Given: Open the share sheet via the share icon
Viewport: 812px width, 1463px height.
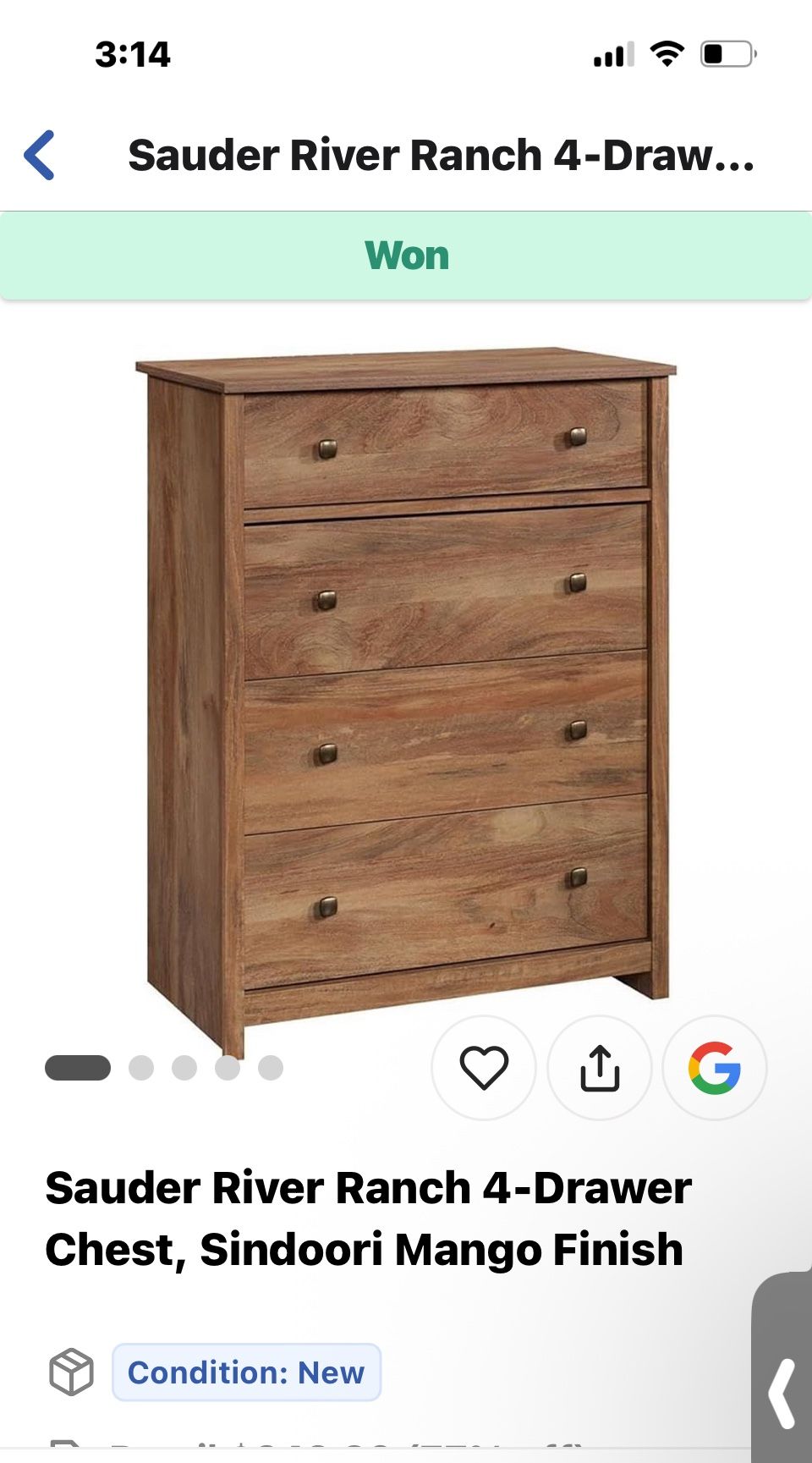Looking at the screenshot, I should tap(599, 1069).
